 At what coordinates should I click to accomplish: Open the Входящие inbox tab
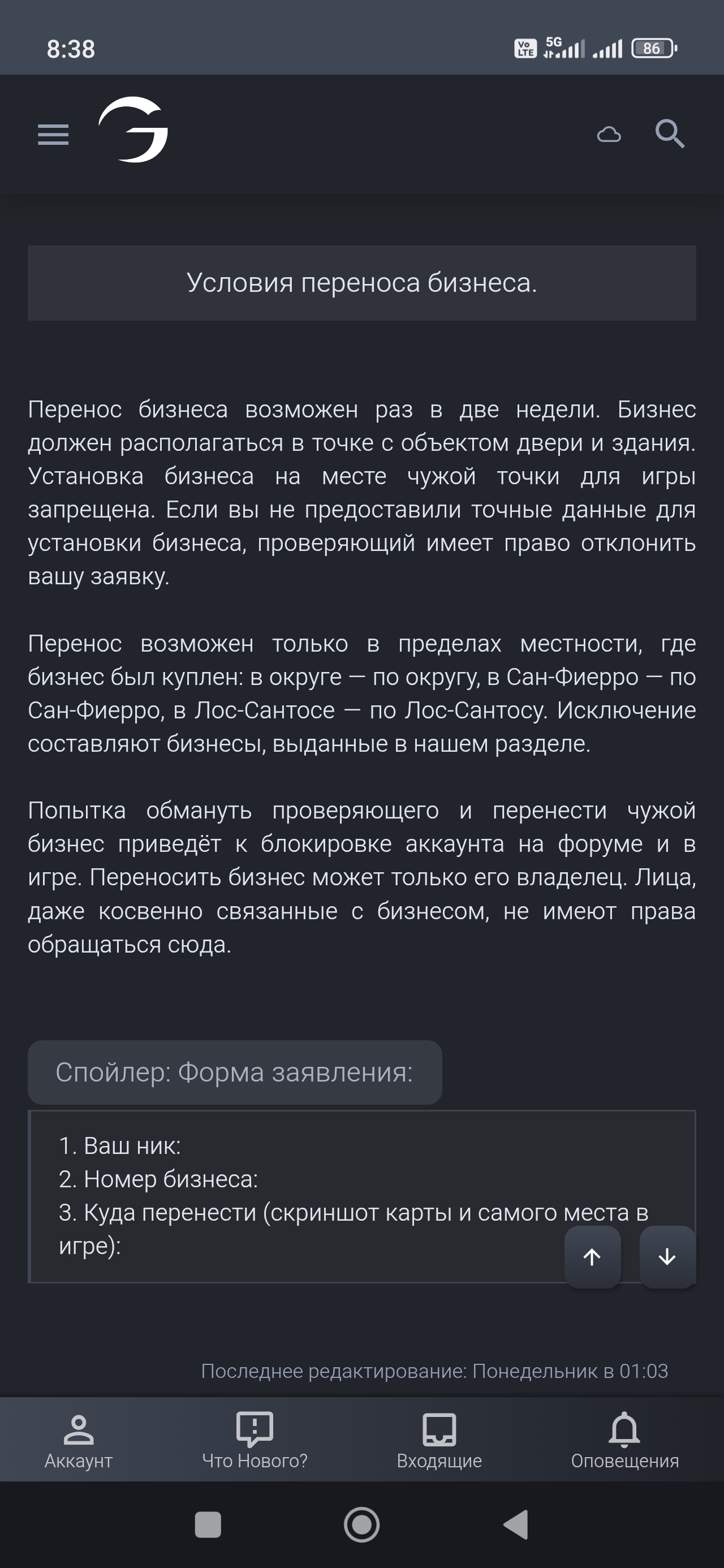(x=439, y=1440)
